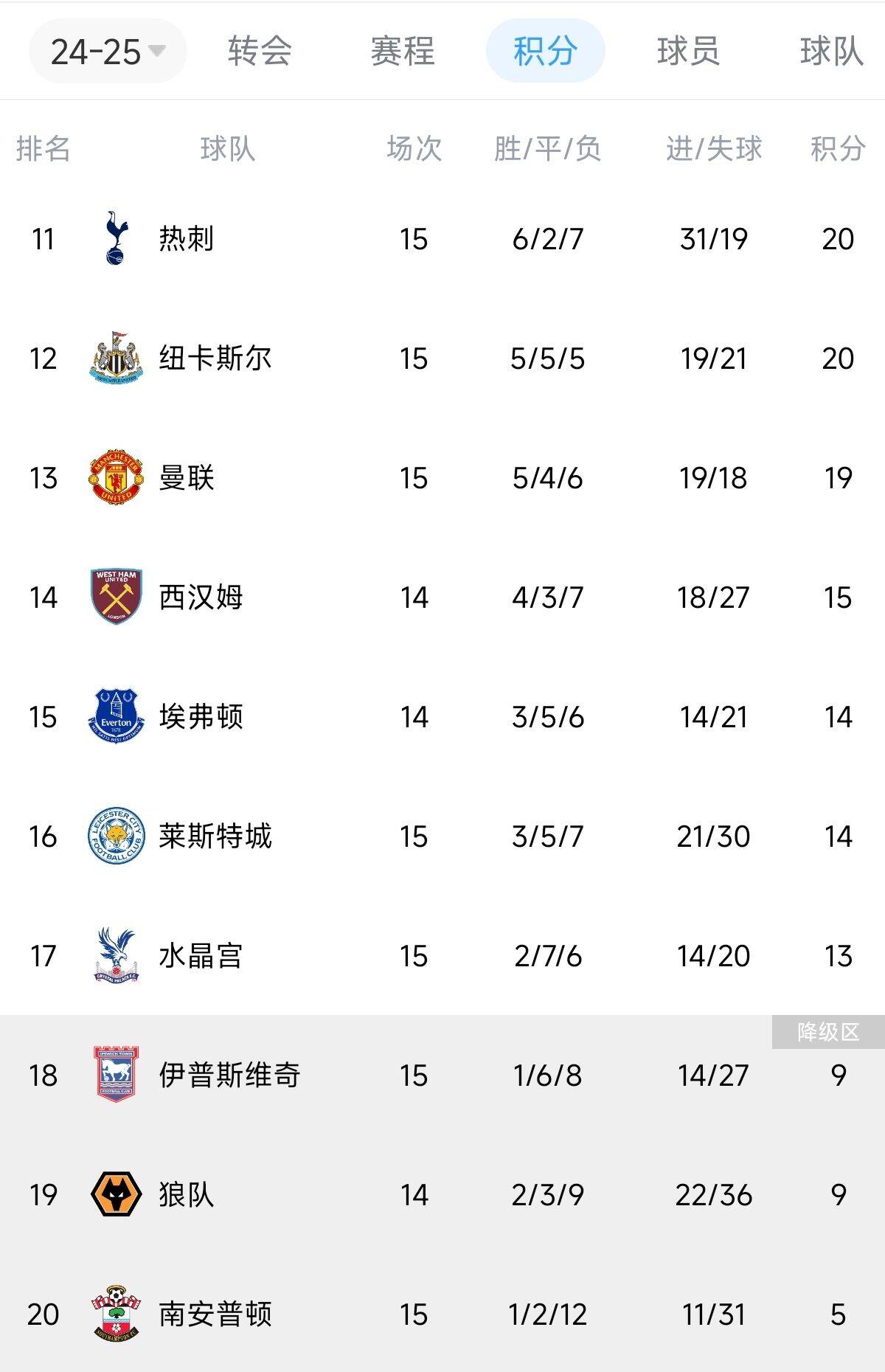The image size is (885, 1372).
Task: Tap the 伊普斯维奇 row
Action: pyautogui.click(x=229, y=1075)
